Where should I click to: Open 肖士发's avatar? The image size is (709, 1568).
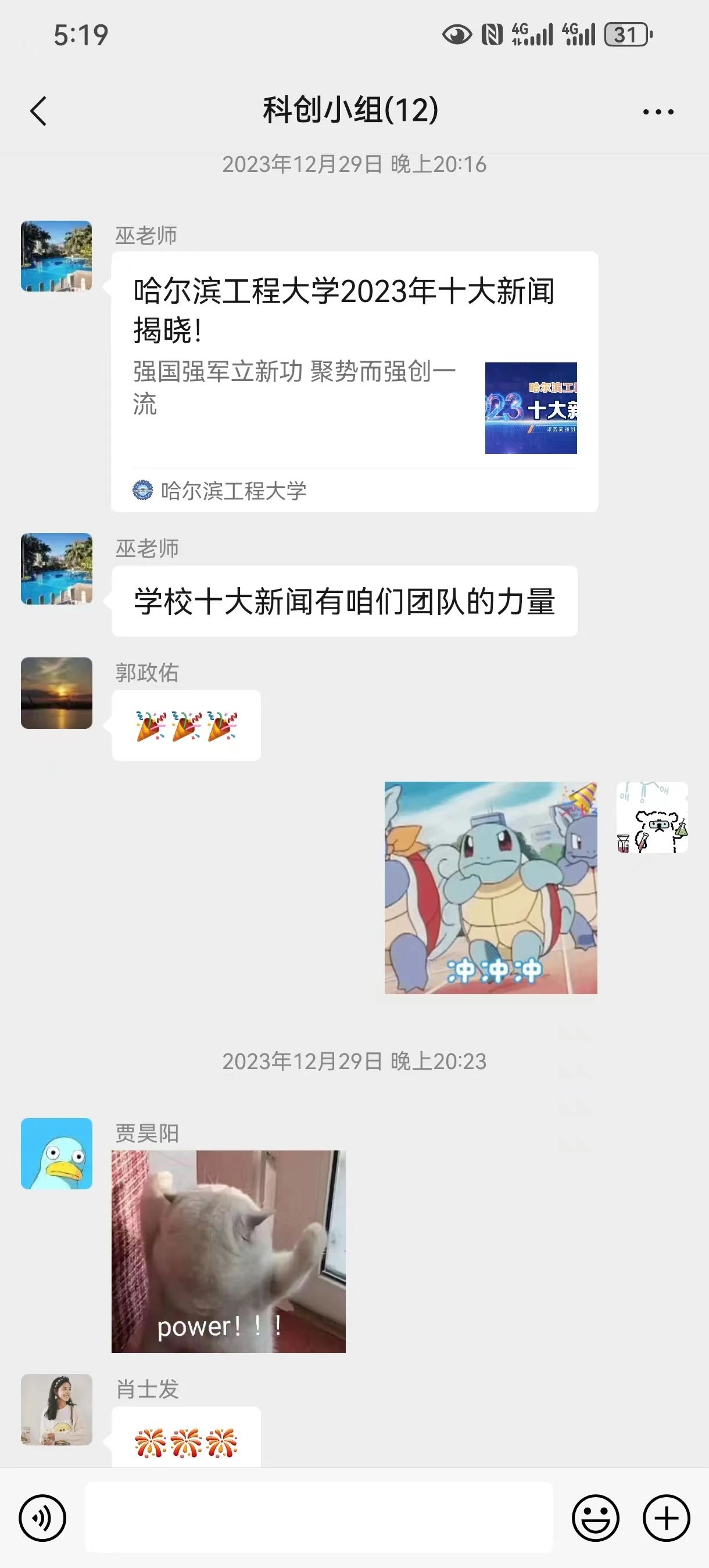[56, 1409]
